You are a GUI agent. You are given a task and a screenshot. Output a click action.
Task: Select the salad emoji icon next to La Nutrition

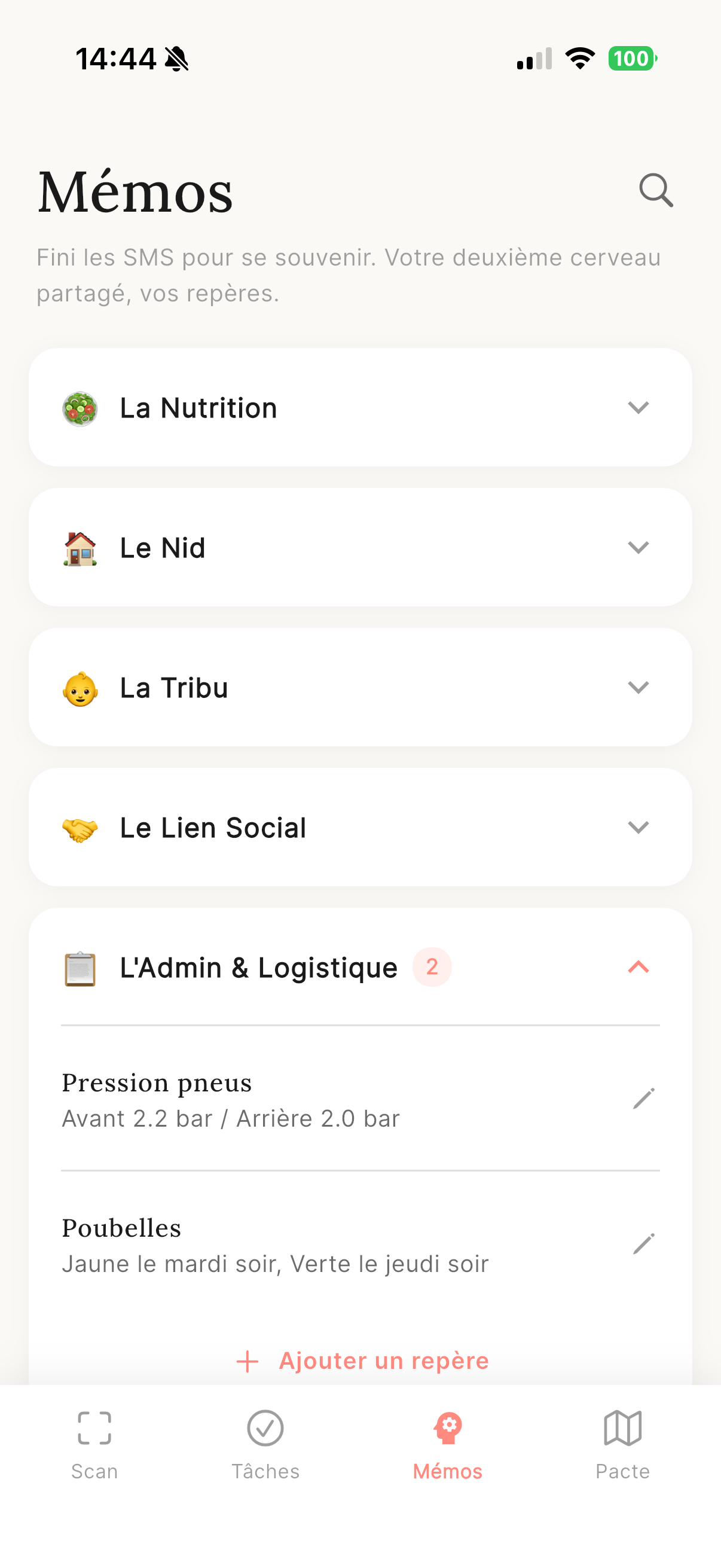[80, 407]
